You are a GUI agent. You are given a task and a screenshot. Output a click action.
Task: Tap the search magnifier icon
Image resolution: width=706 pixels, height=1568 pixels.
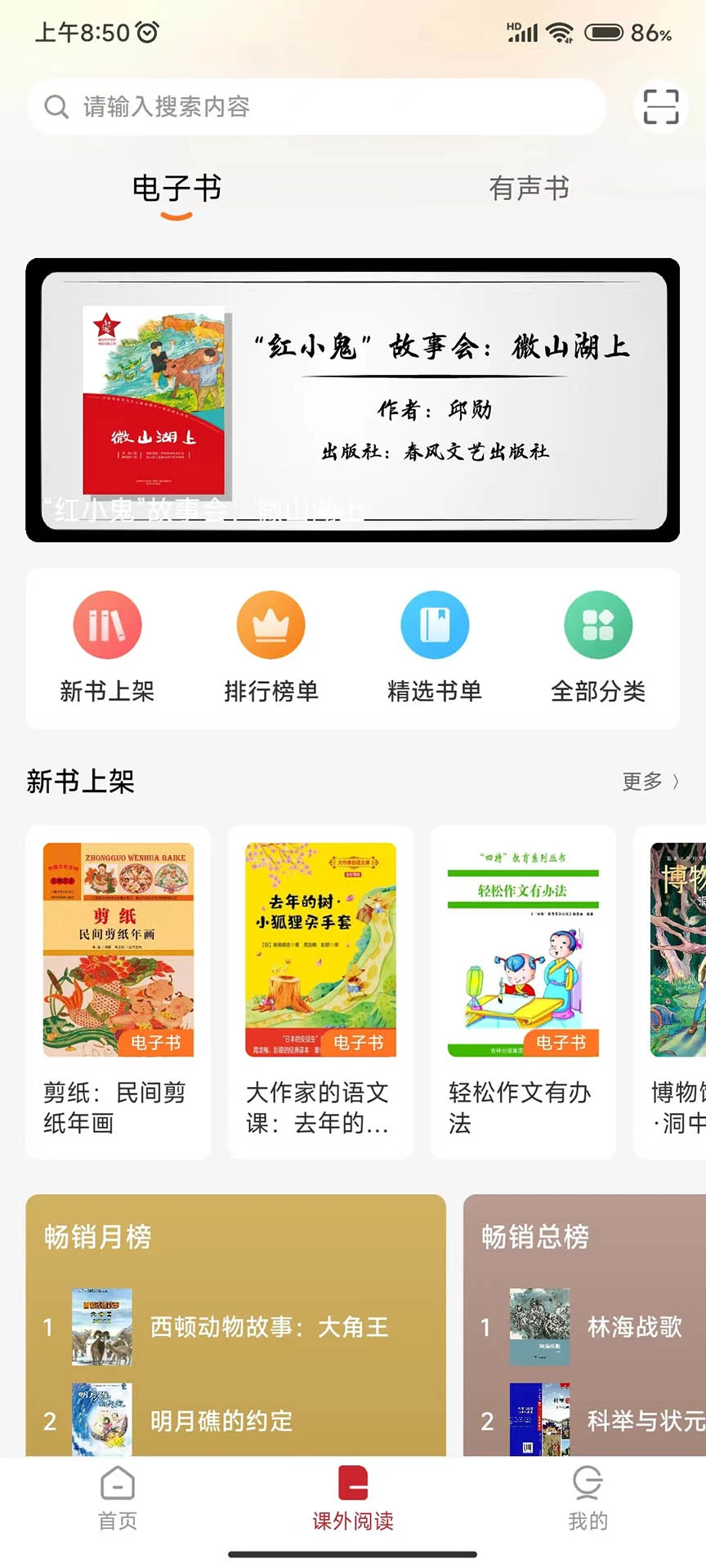56,107
